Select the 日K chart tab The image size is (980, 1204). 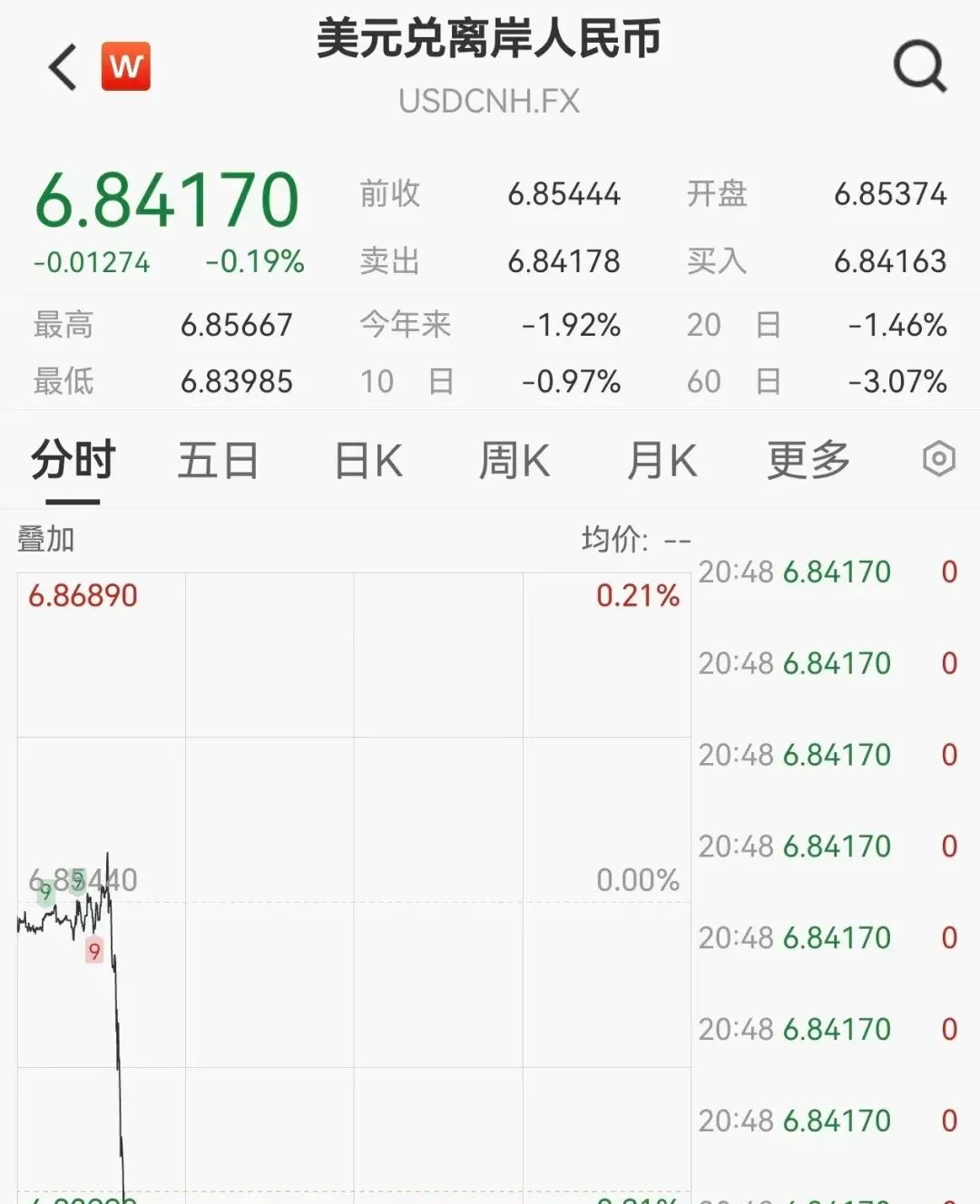tap(368, 461)
